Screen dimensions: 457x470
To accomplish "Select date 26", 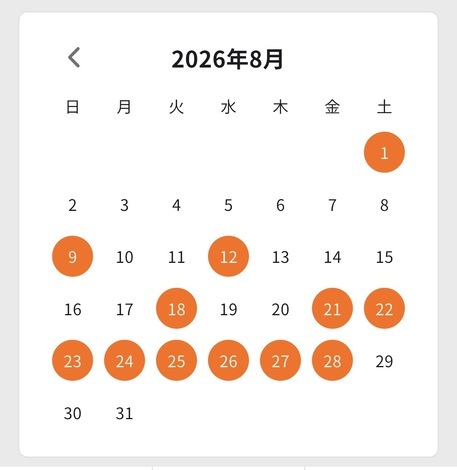I will point(228,360).
